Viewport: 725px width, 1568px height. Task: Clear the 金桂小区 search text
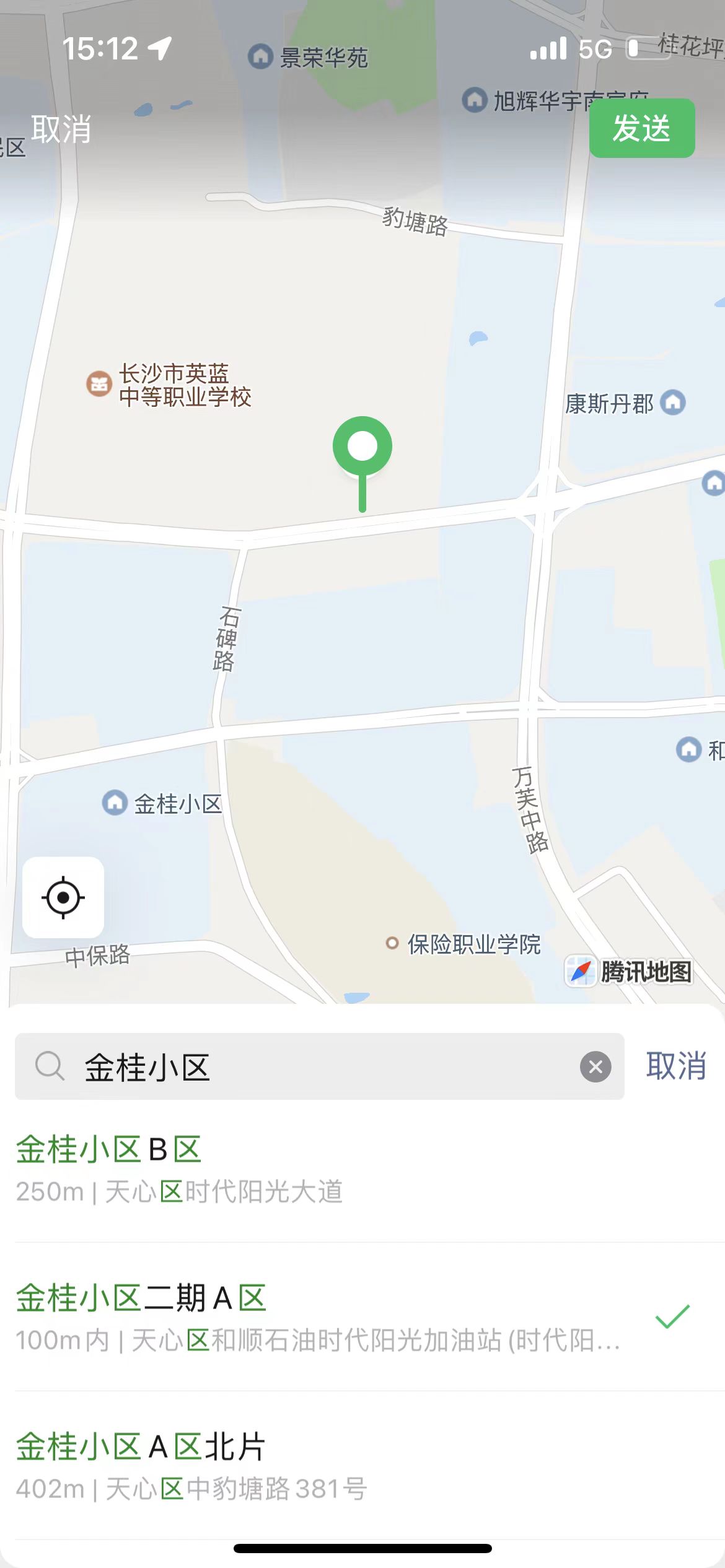pyautogui.click(x=595, y=1066)
